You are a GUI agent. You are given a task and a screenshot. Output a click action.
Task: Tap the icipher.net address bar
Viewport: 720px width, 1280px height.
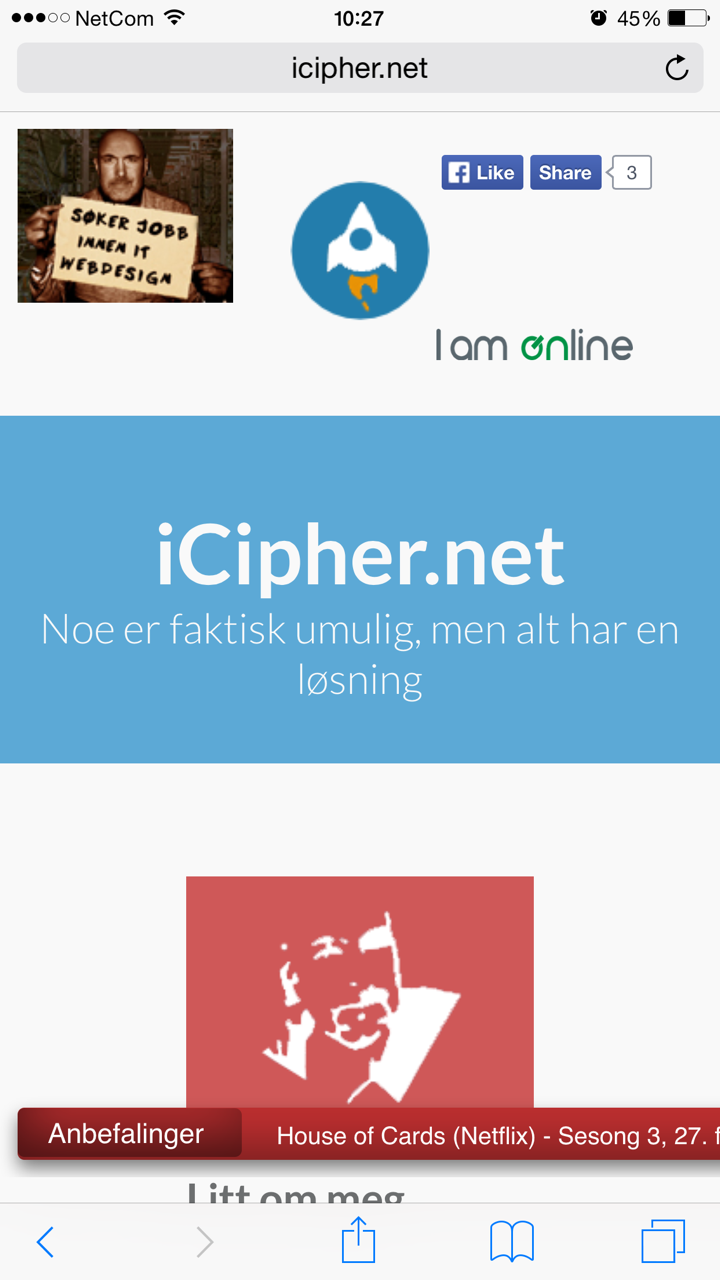pyautogui.click(x=360, y=68)
